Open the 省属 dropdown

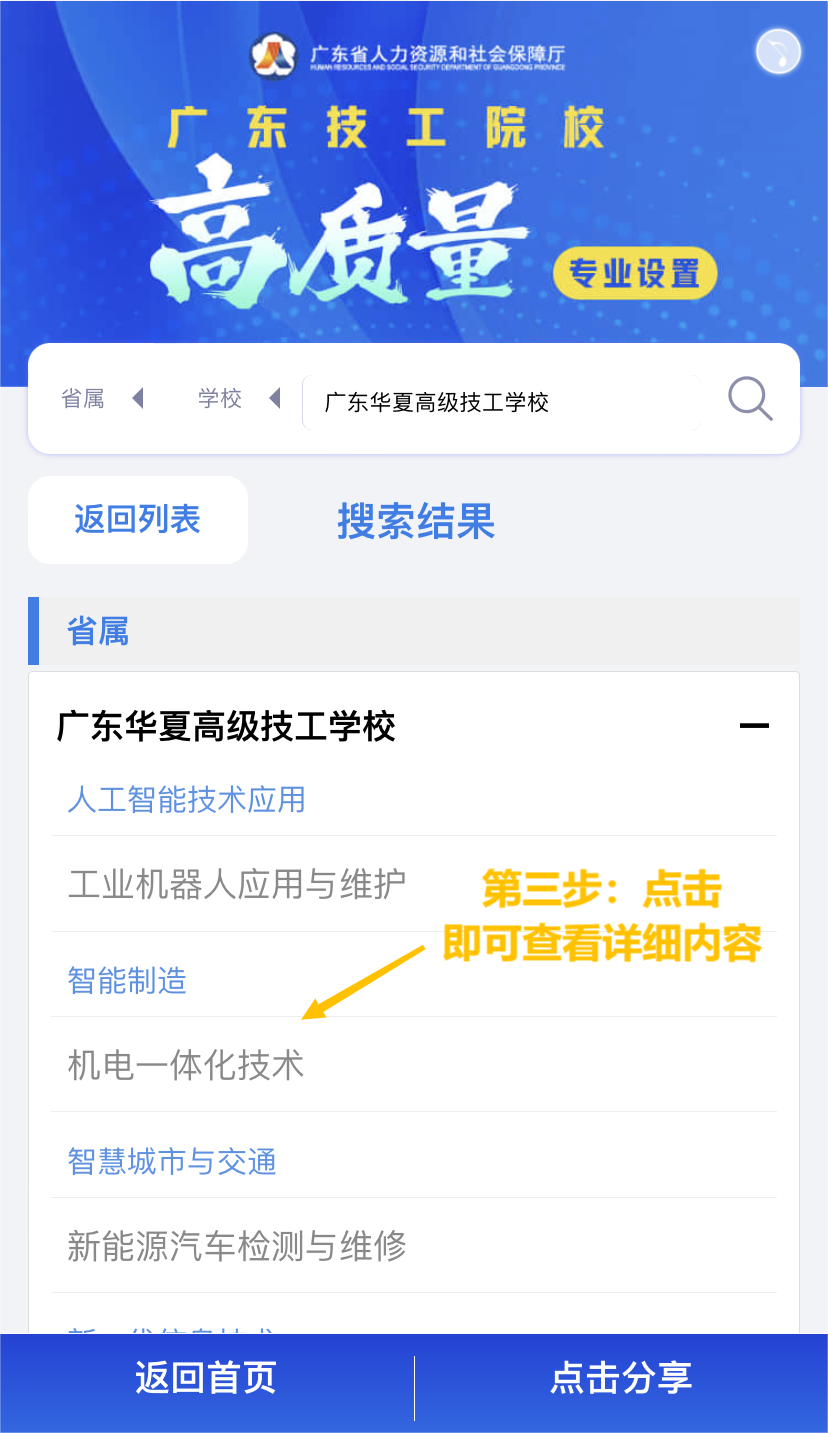point(101,398)
